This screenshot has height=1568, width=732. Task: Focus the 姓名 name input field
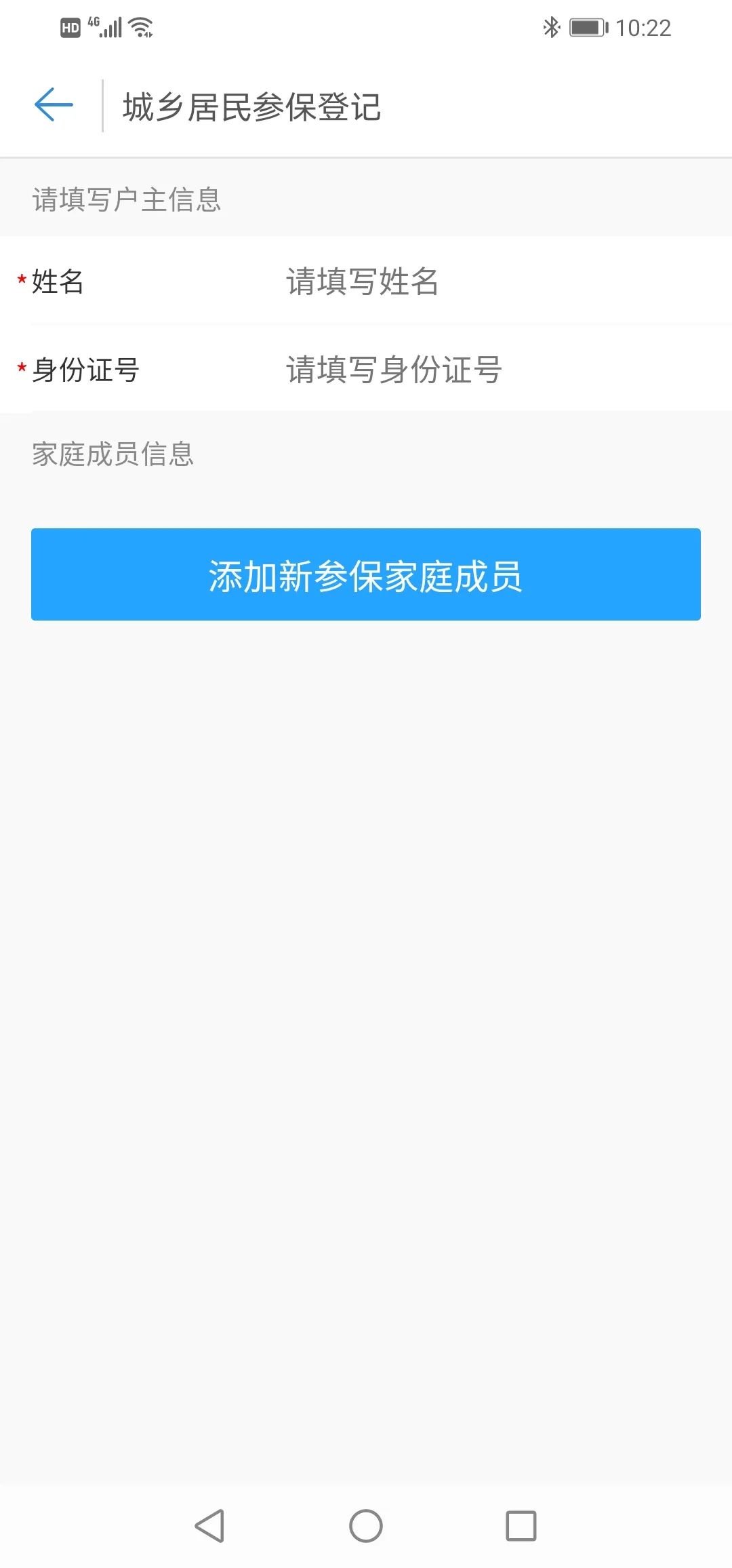pos(474,281)
